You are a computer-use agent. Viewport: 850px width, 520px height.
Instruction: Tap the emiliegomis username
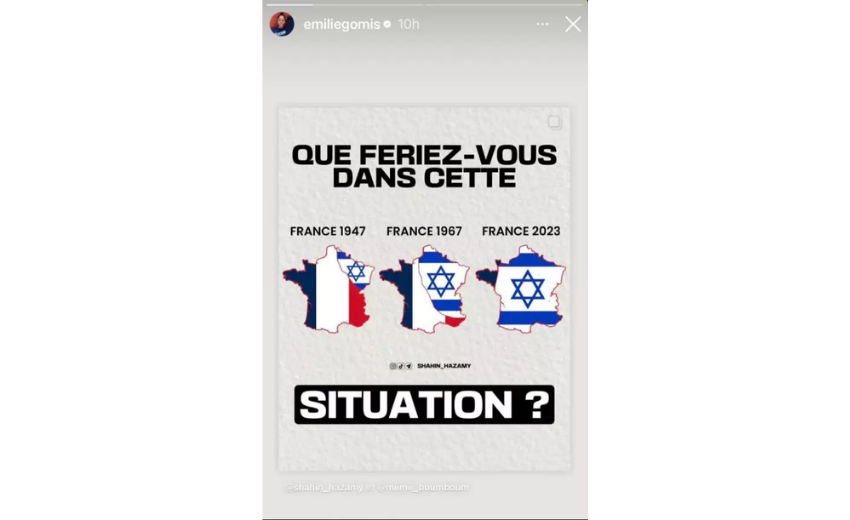[x=341, y=24]
